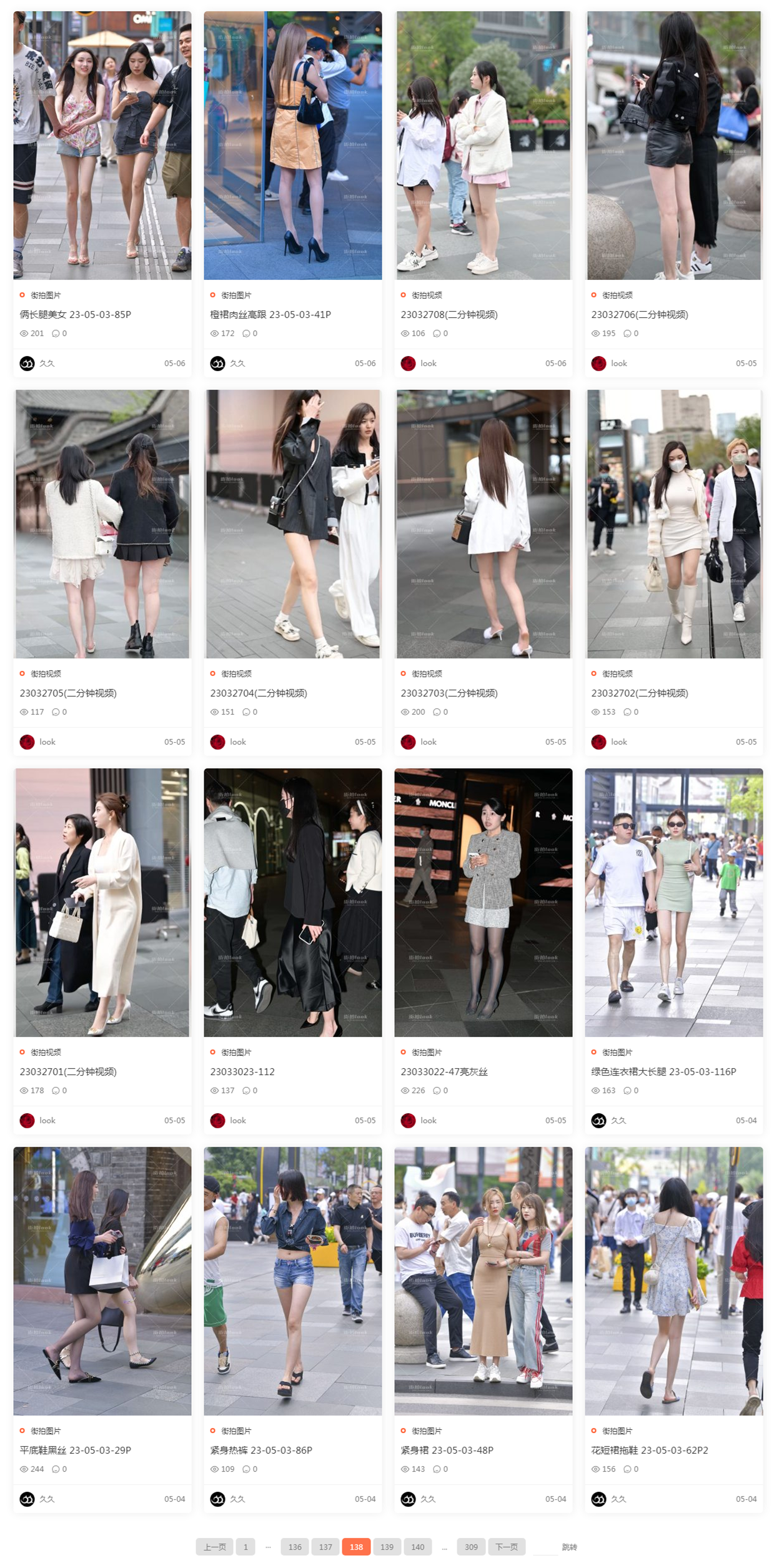Screen dimensions: 784x1568
Task: Go to next page with 下一页
Action: click(507, 1547)
